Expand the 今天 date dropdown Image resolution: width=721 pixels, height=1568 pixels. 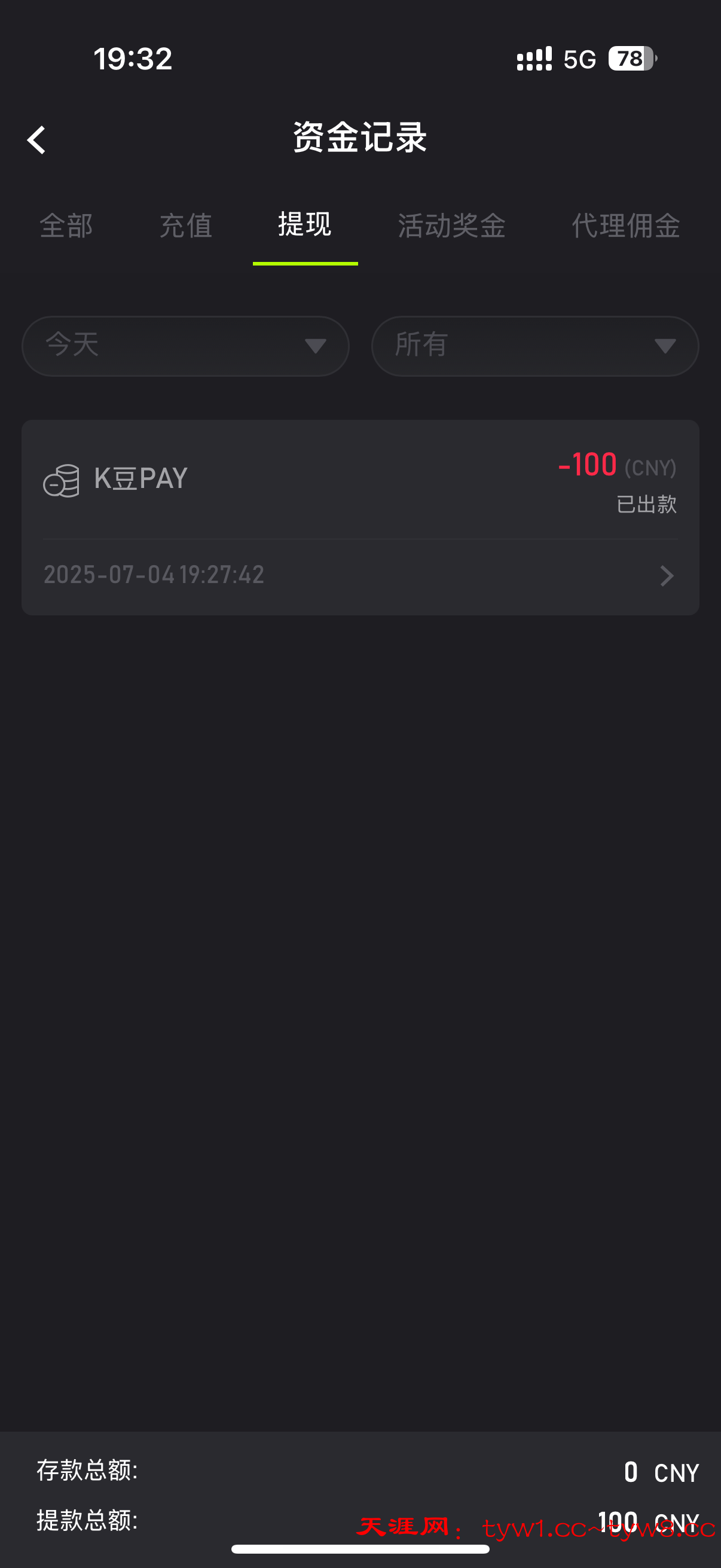(185, 346)
